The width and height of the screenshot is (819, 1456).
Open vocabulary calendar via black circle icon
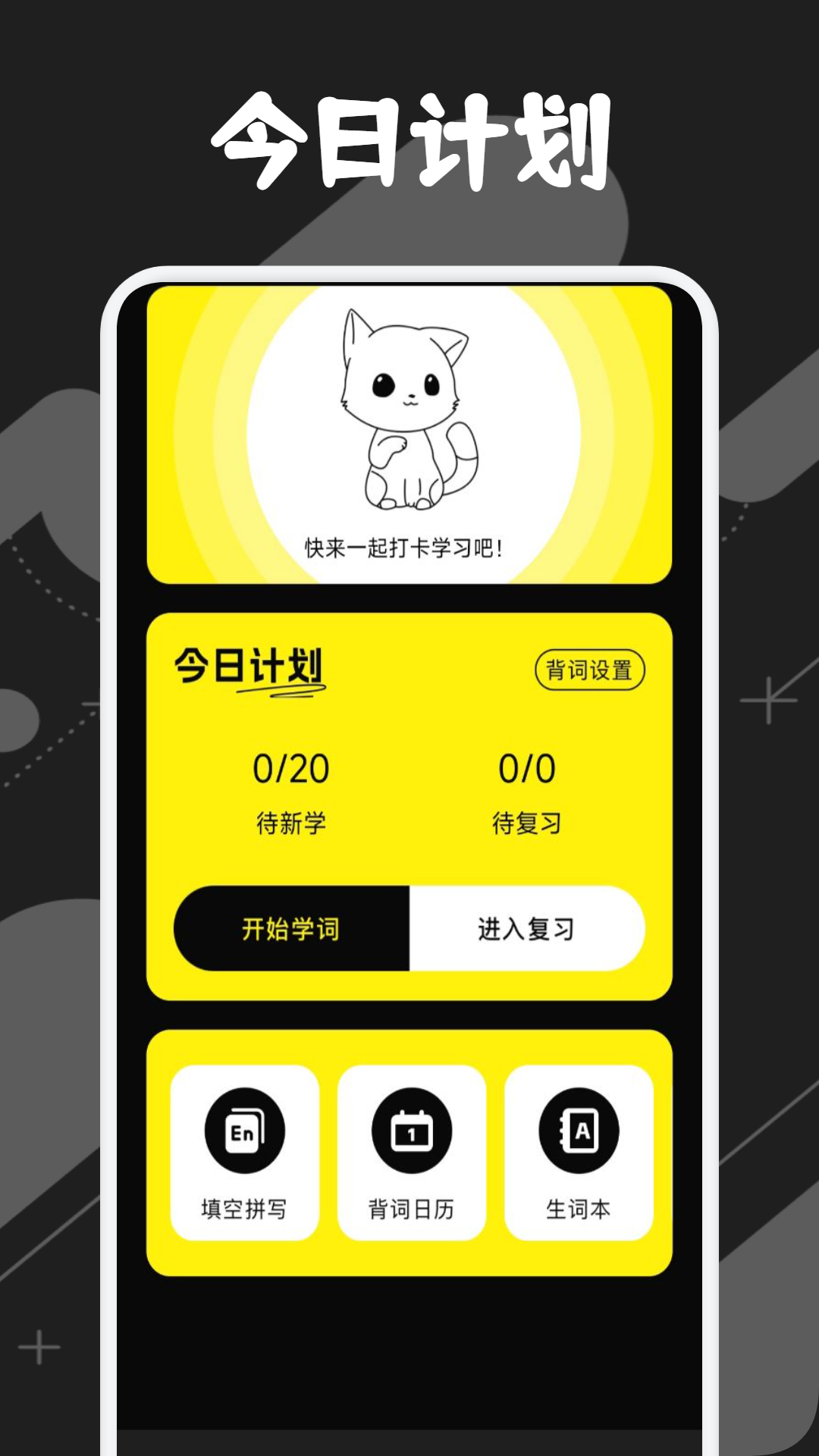[x=413, y=1130]
